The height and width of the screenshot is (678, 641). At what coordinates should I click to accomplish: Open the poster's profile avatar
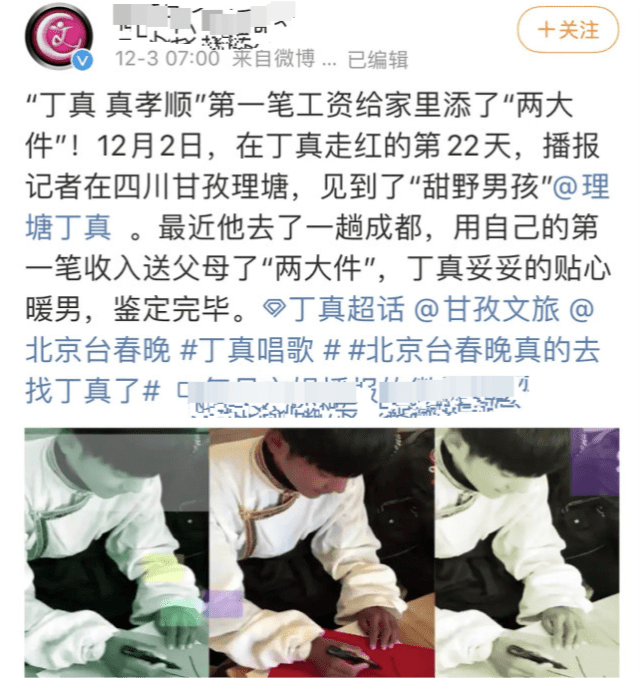[x=58, y=36]
